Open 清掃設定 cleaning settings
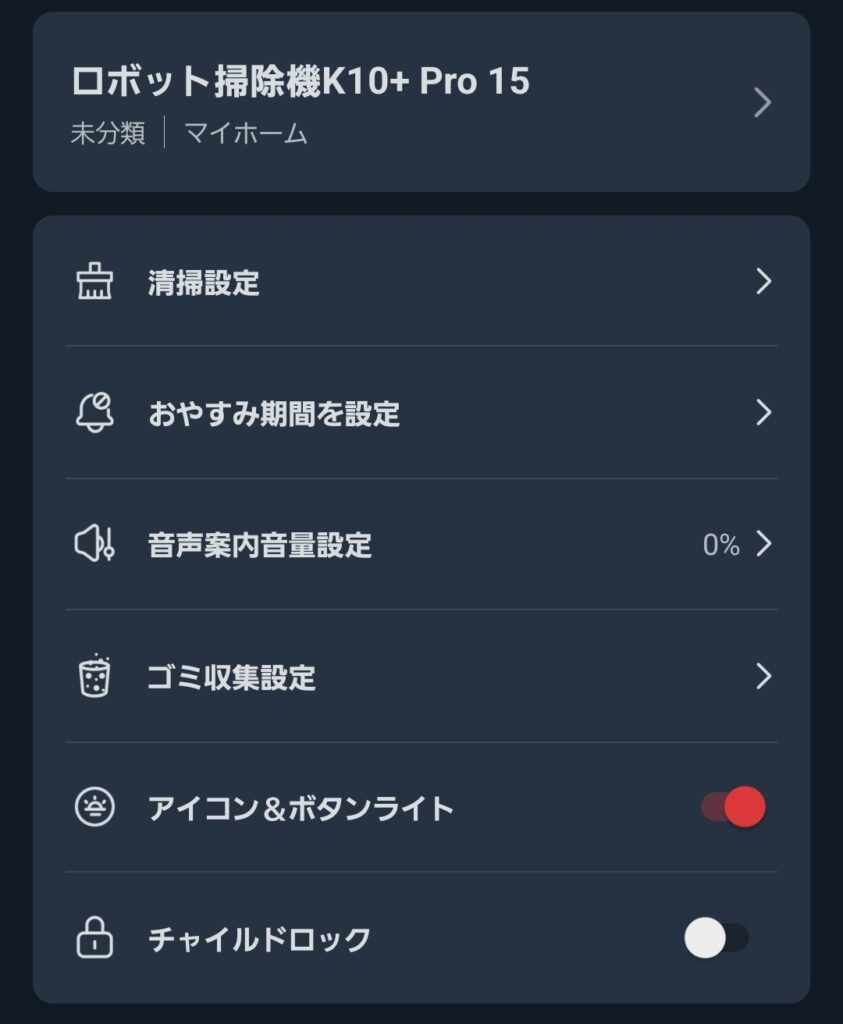The width and height of the screenshot is (843, 1024). pyautogui.click(x=420, y=282)
